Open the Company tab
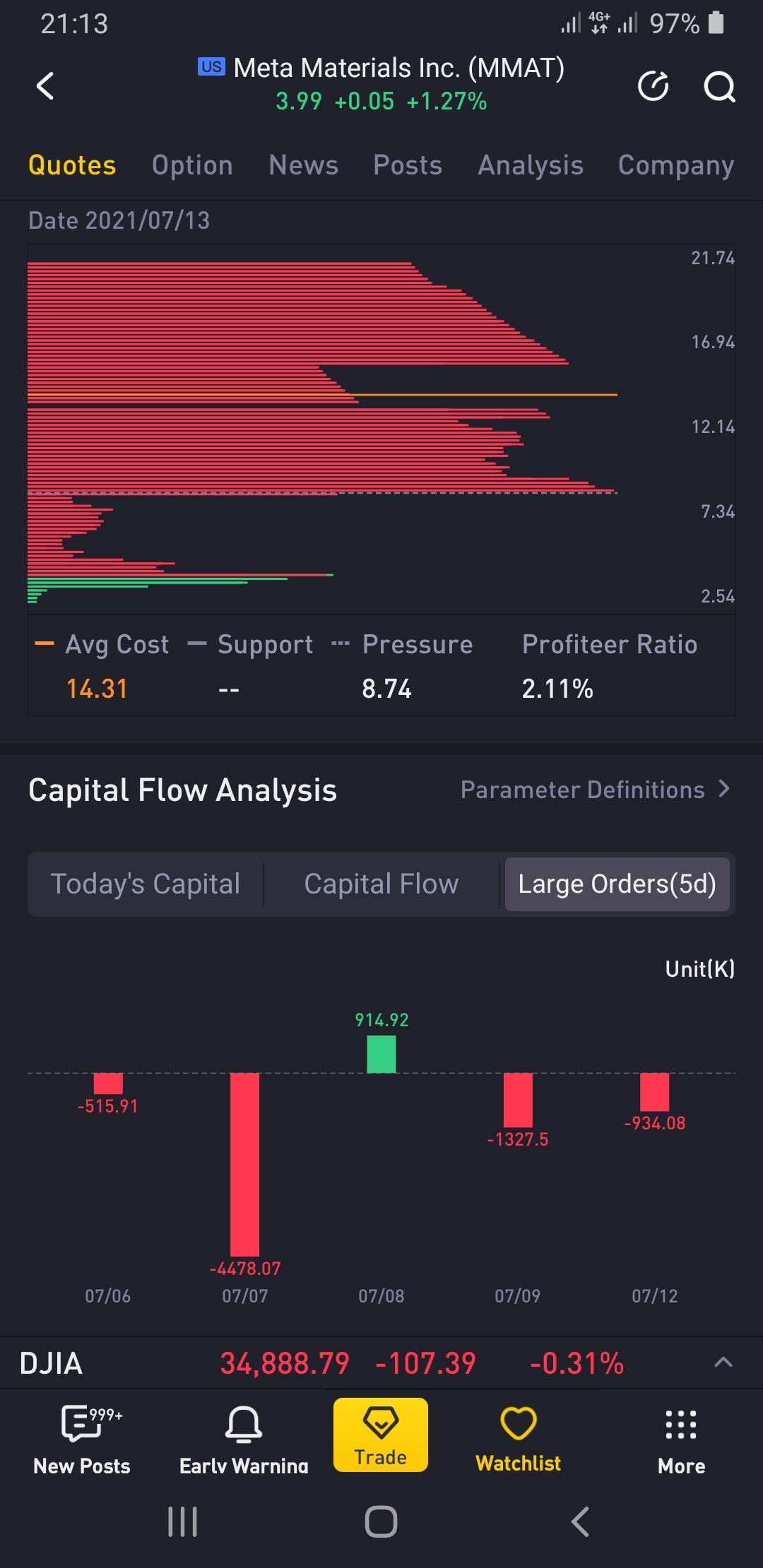 click(676, 165)
